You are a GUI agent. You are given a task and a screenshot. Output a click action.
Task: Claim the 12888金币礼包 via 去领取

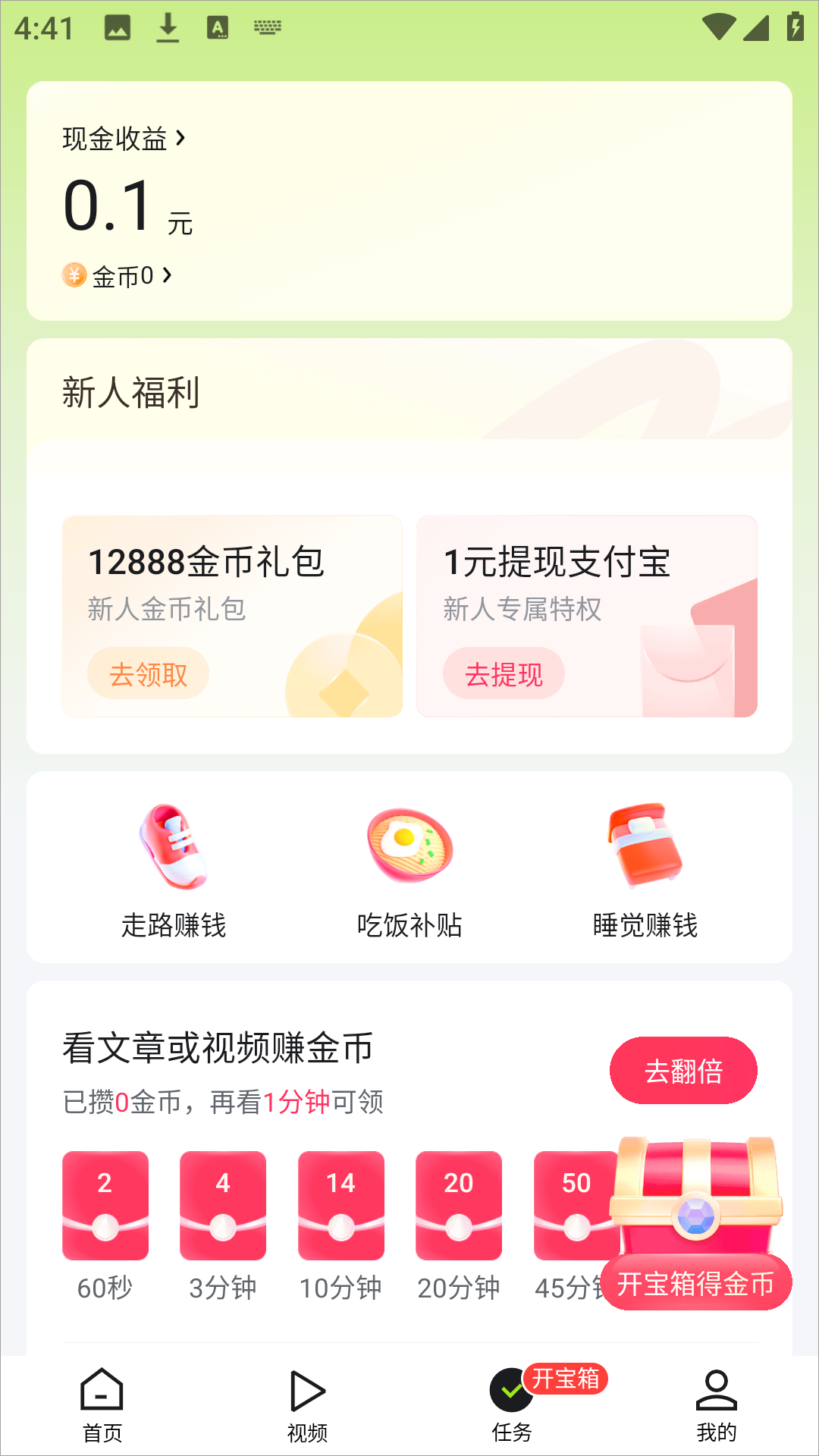point(148,673)
